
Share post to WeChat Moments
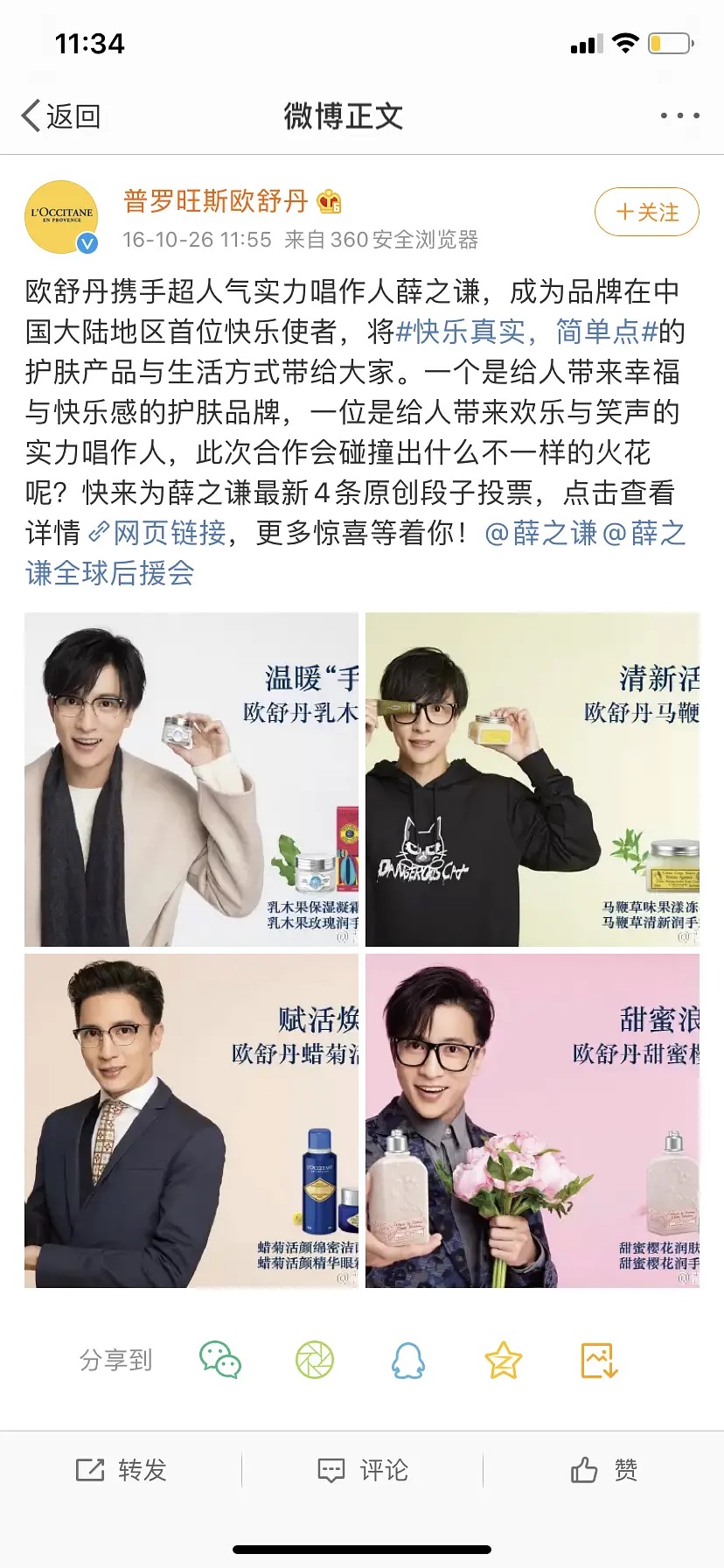[x=315, y=1361]
